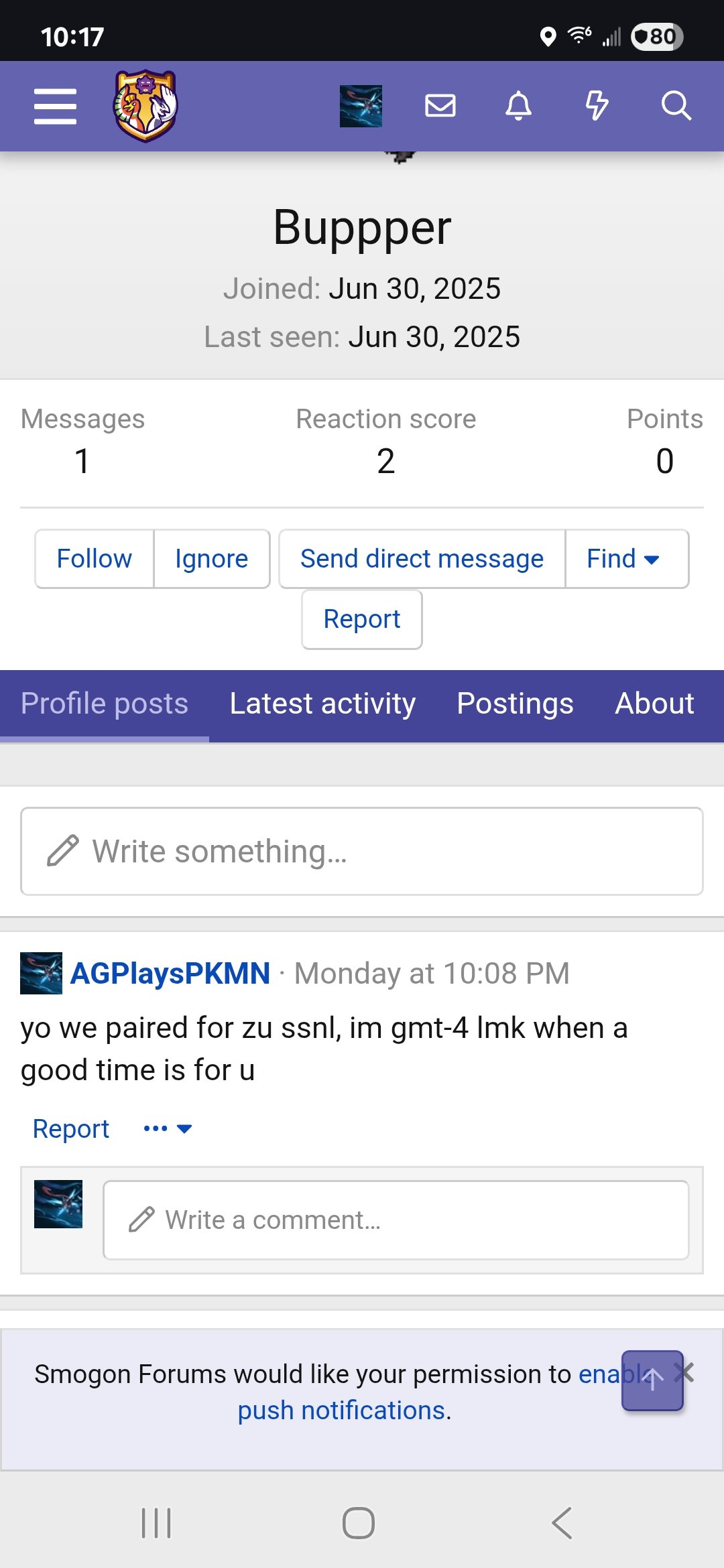Open AGPlaysPKMN's profile link

[x=170, y=973]
